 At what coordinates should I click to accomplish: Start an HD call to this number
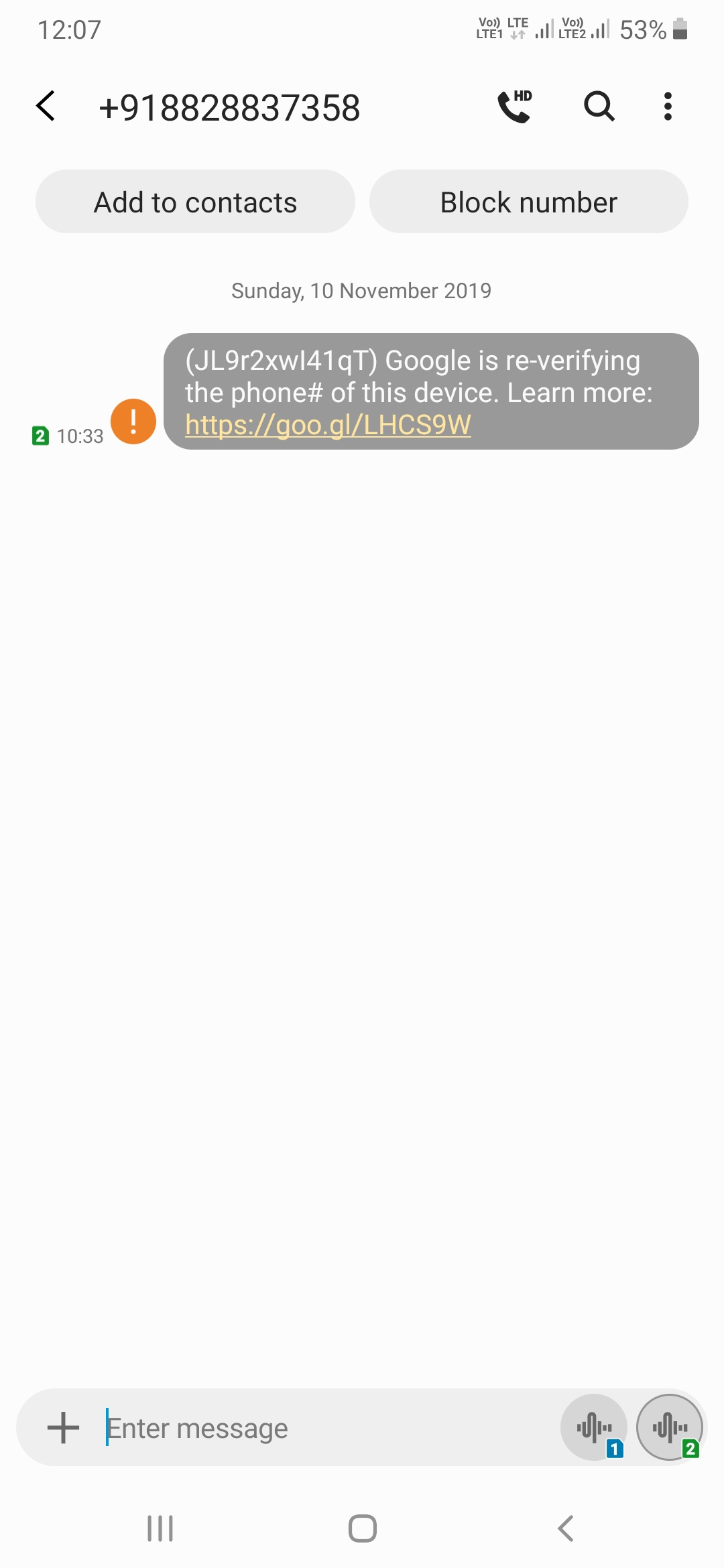coord(515,107)
